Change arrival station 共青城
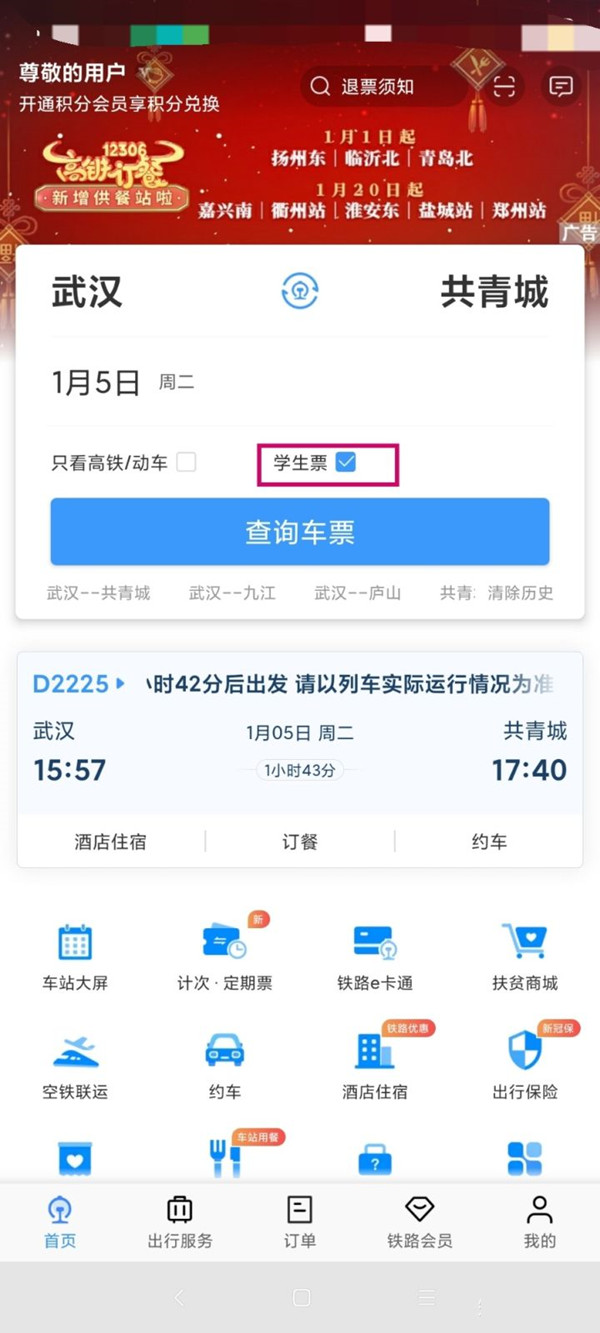This screenshot has height=1333, width=600. tap(494, 292)
